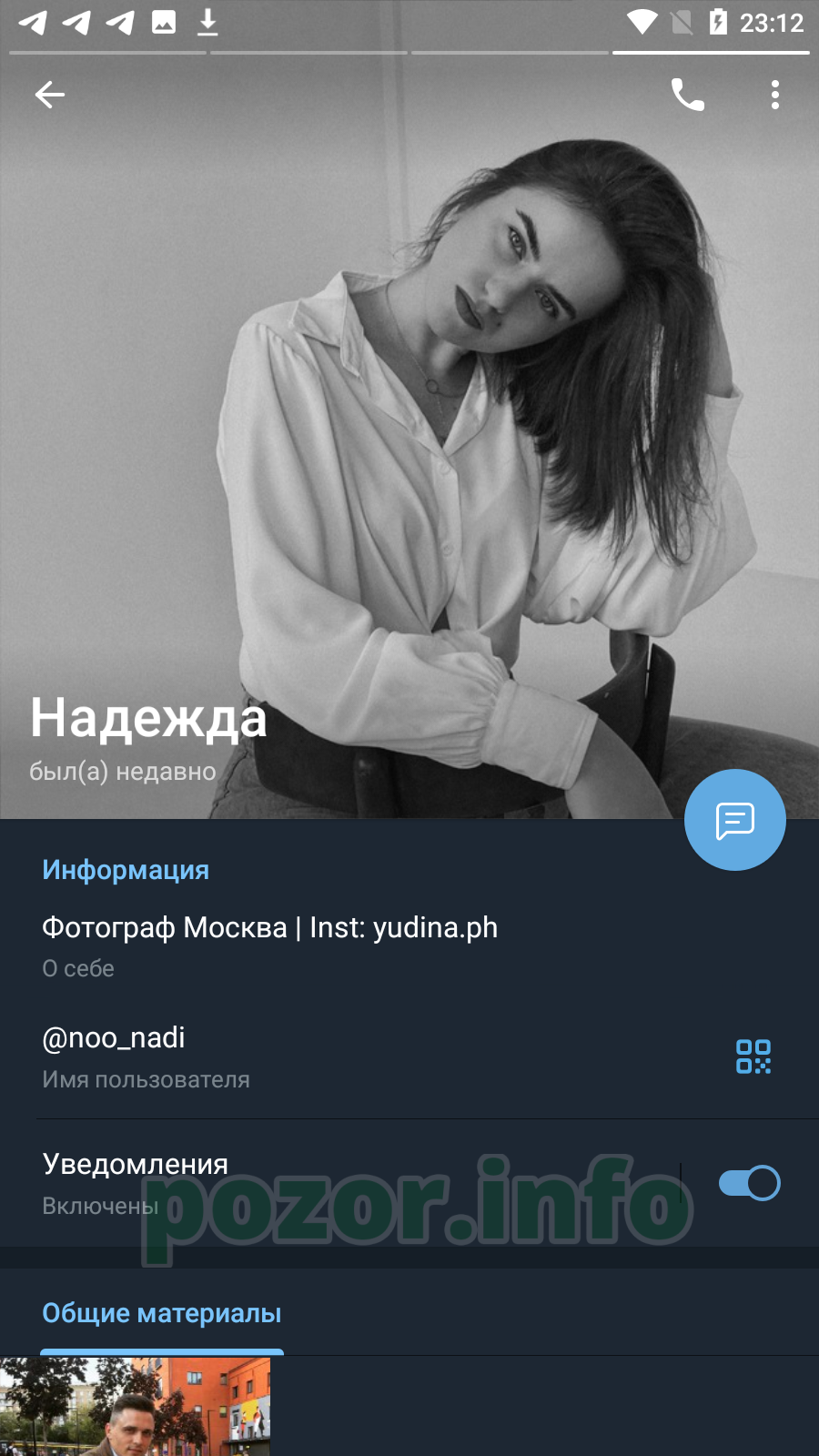View Надежда's profile photo full screen
The image size is (819, 1456).
(x=409, y=437)
